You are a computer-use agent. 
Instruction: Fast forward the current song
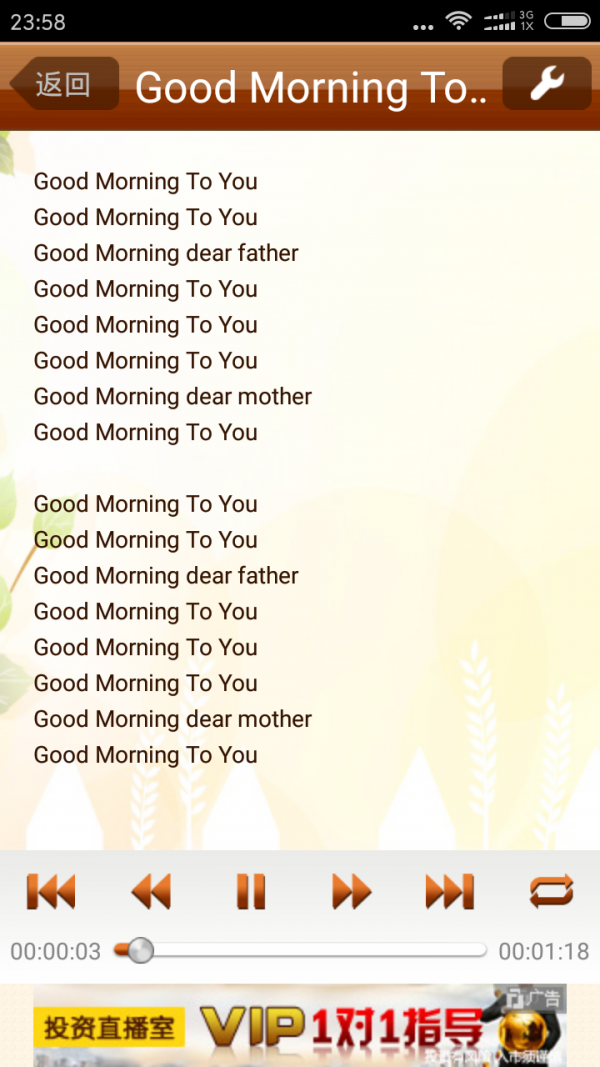tap(351, 890)
